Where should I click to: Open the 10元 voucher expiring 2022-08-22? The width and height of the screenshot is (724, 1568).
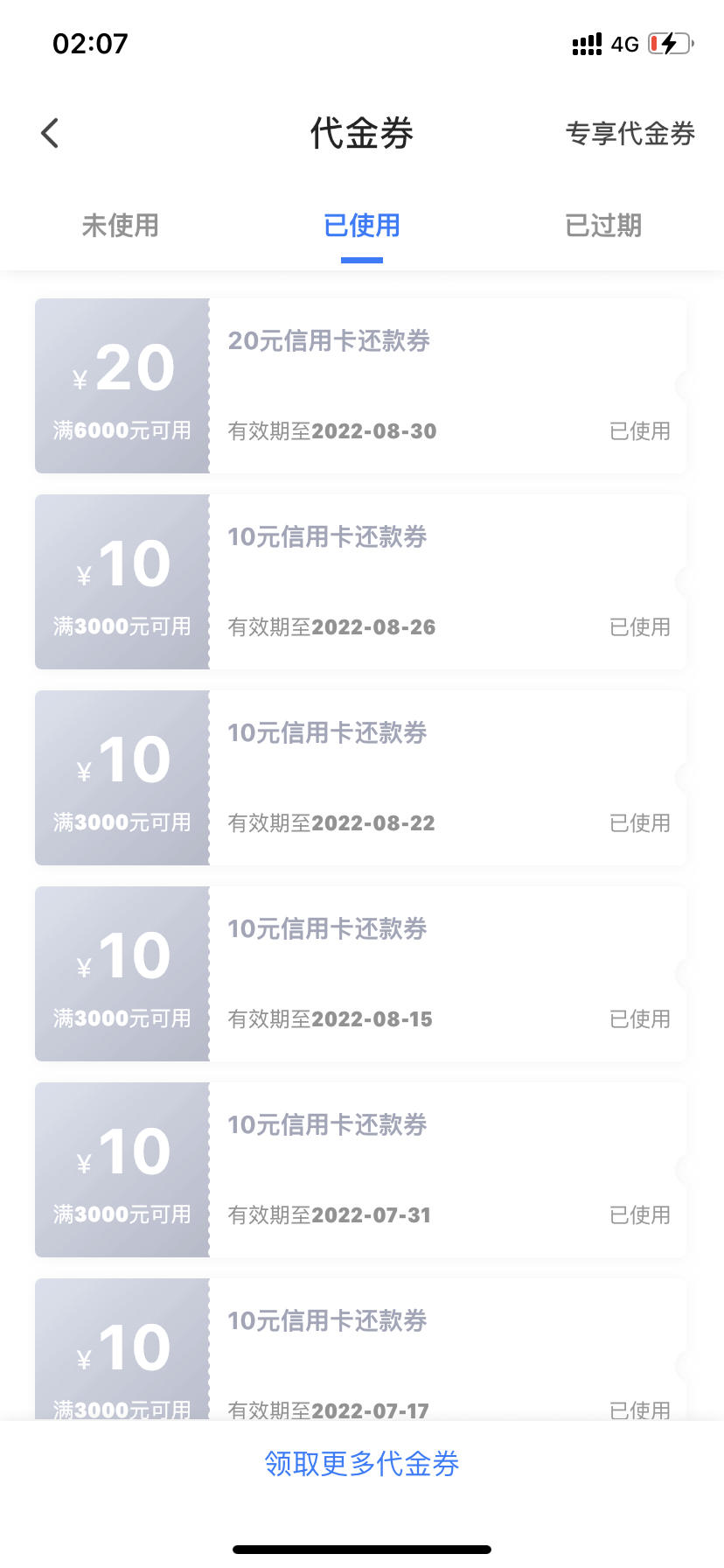point(361,778)
